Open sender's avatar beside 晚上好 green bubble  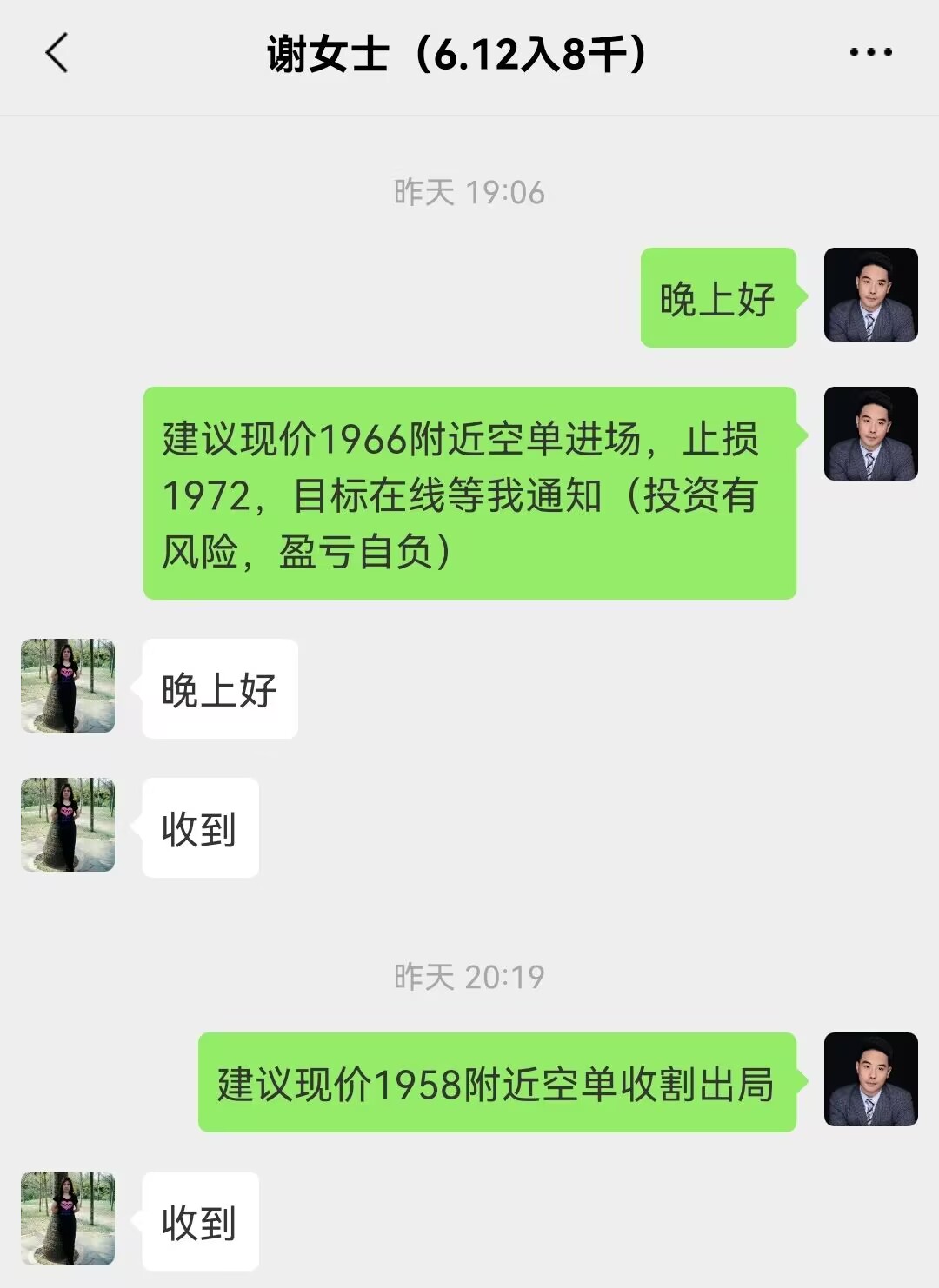(870, 295)
